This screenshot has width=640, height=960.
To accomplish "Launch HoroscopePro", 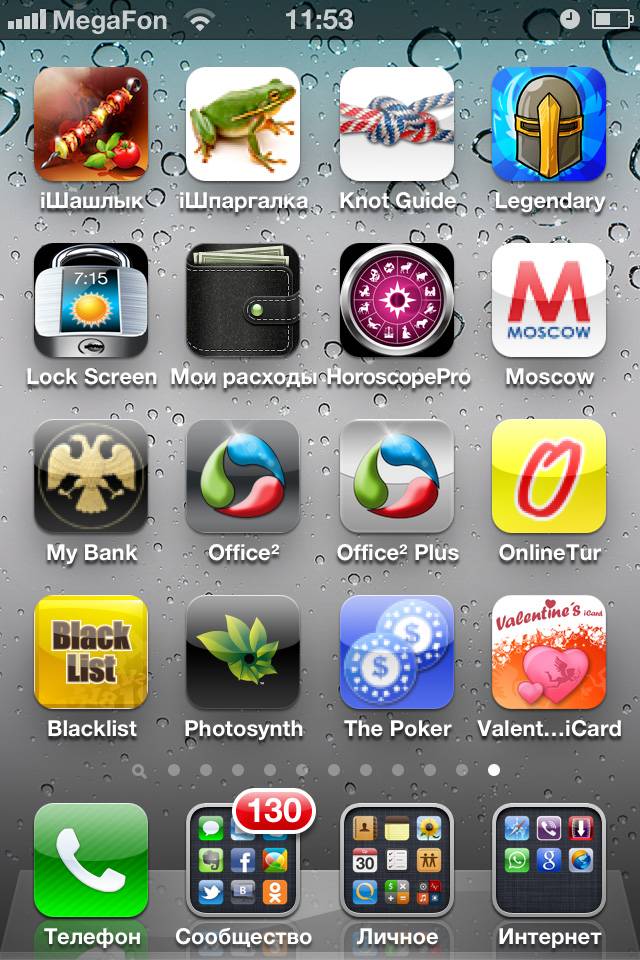I will coord(396,300).
